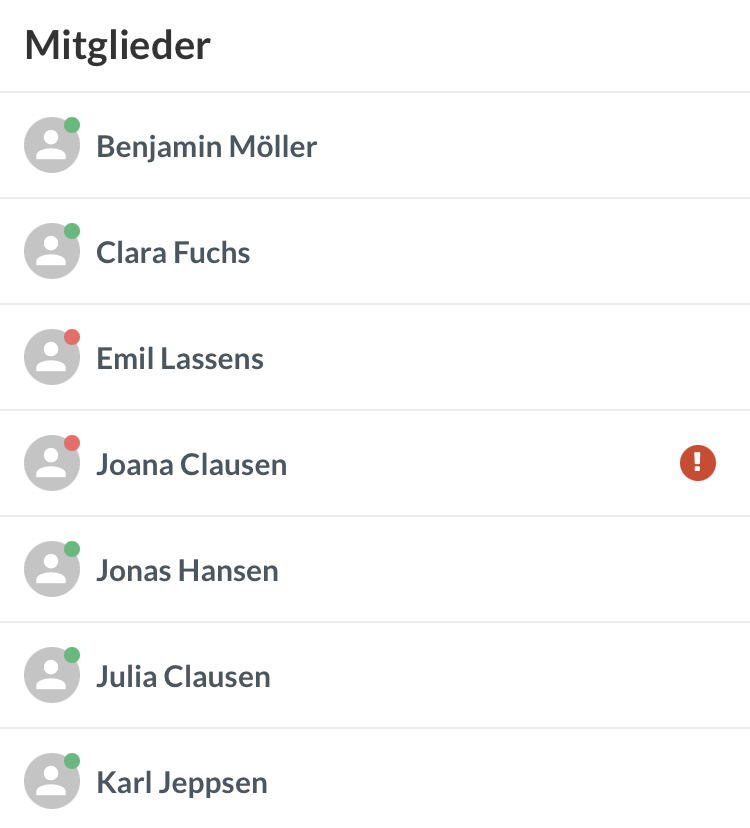Show the warning icon for Joana Clausen

[x=698, y=463]
